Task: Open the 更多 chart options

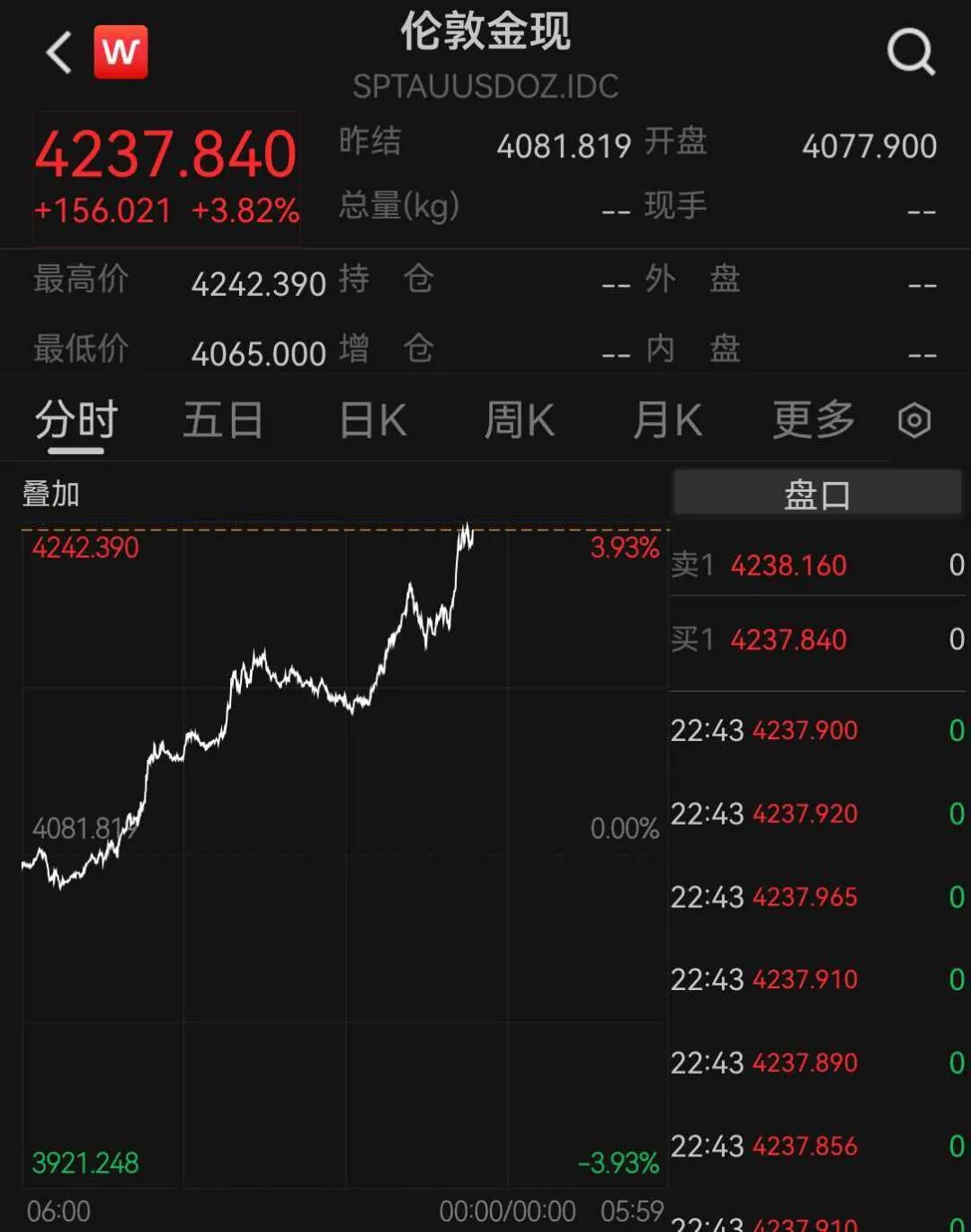Action: click(x=814, y=420)
